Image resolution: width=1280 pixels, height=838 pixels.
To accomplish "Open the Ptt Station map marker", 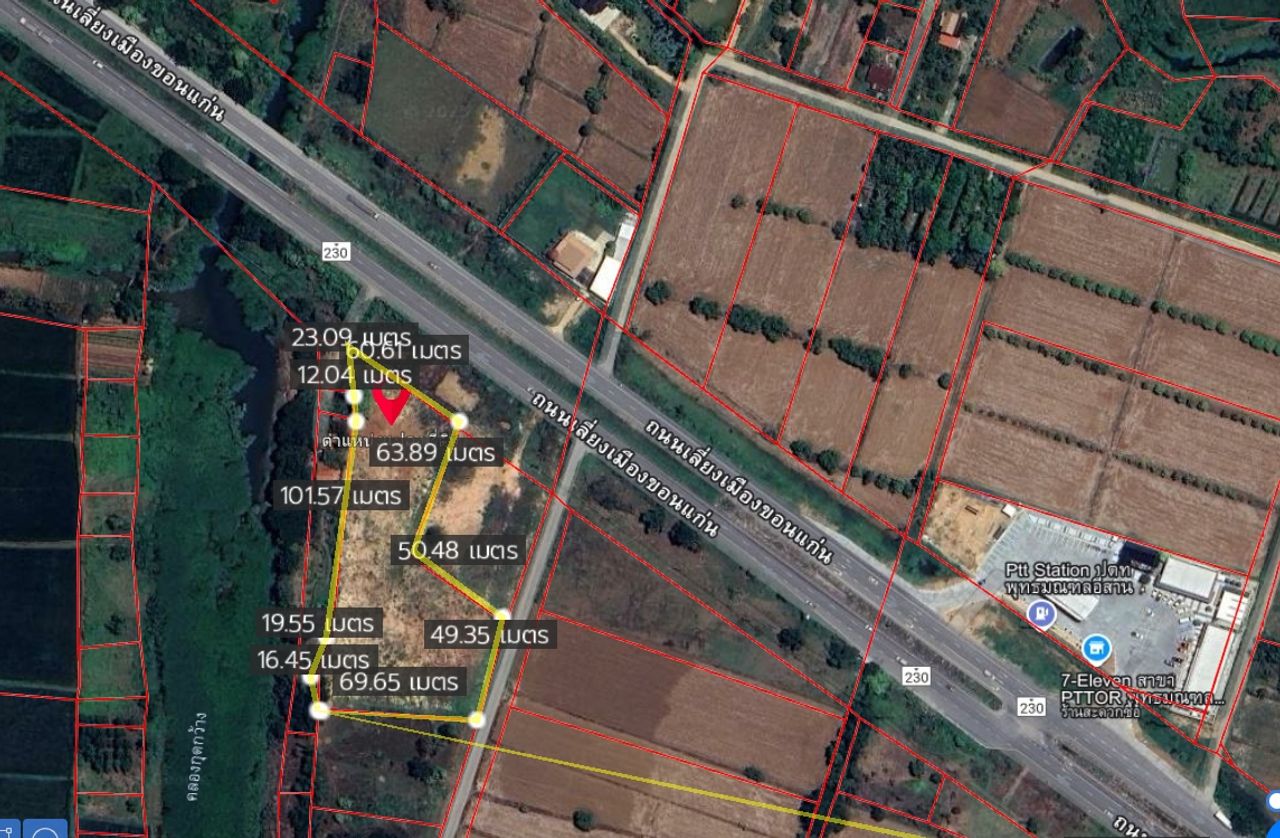I will point(1041,612).
